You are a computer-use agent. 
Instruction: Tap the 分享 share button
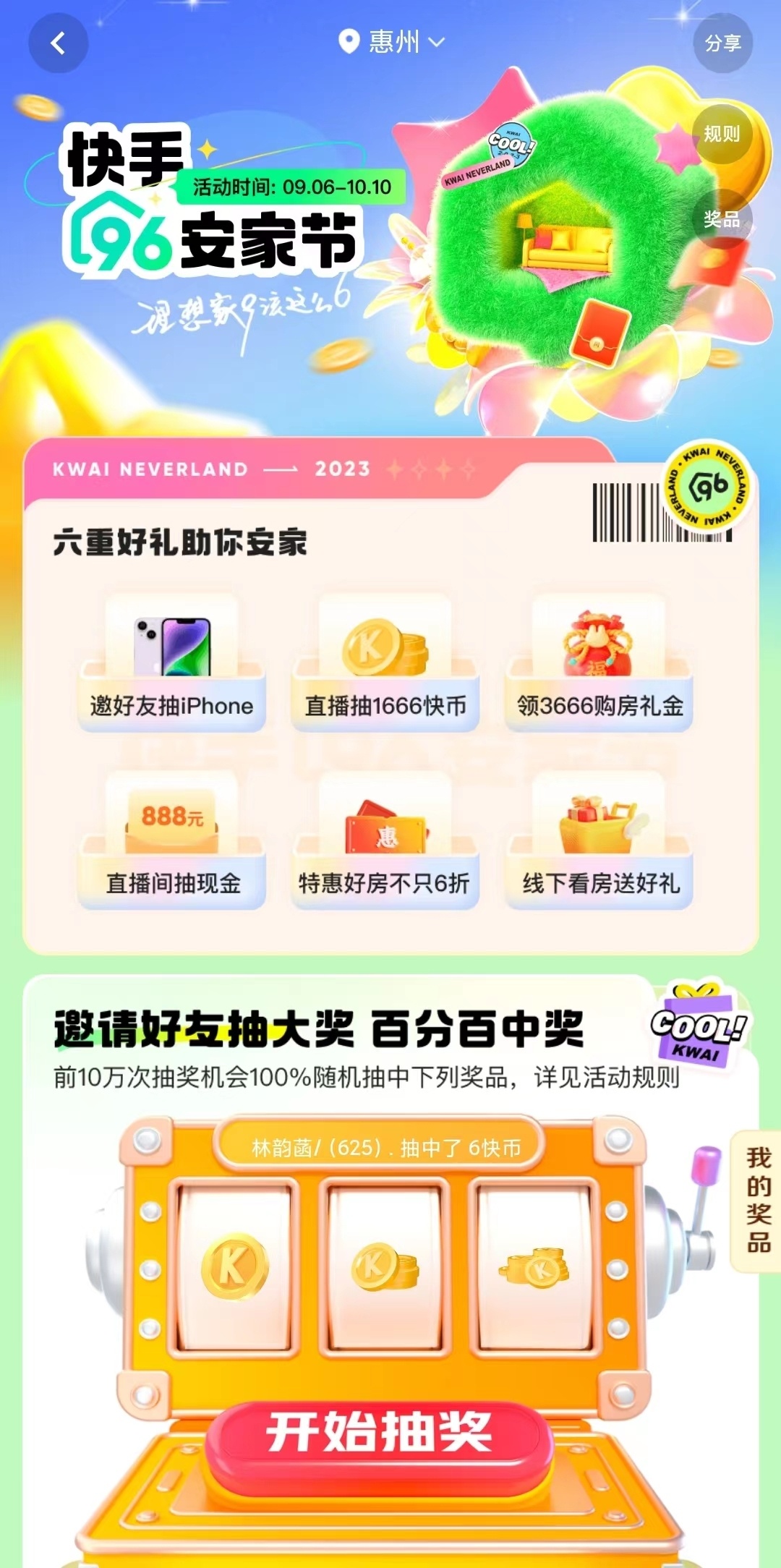pyautogui.click(x=722, y=43)
